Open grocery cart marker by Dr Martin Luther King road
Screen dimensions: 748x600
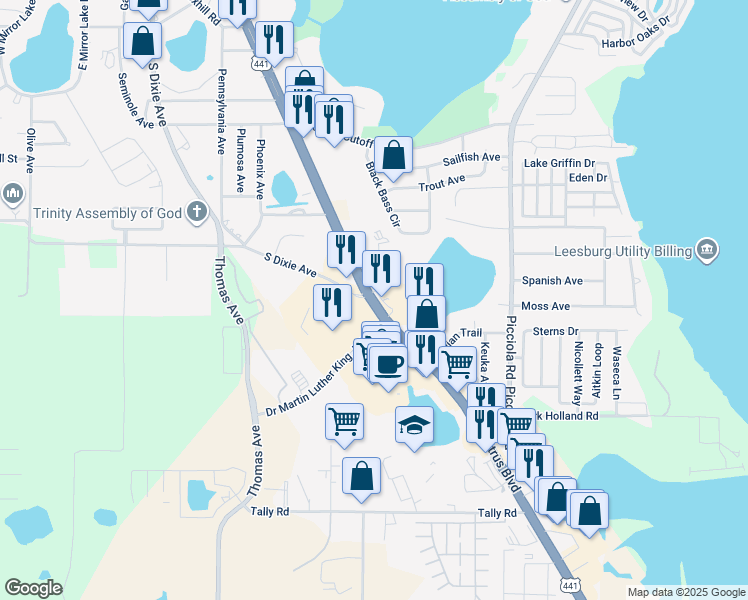click(x=344, y=420)
